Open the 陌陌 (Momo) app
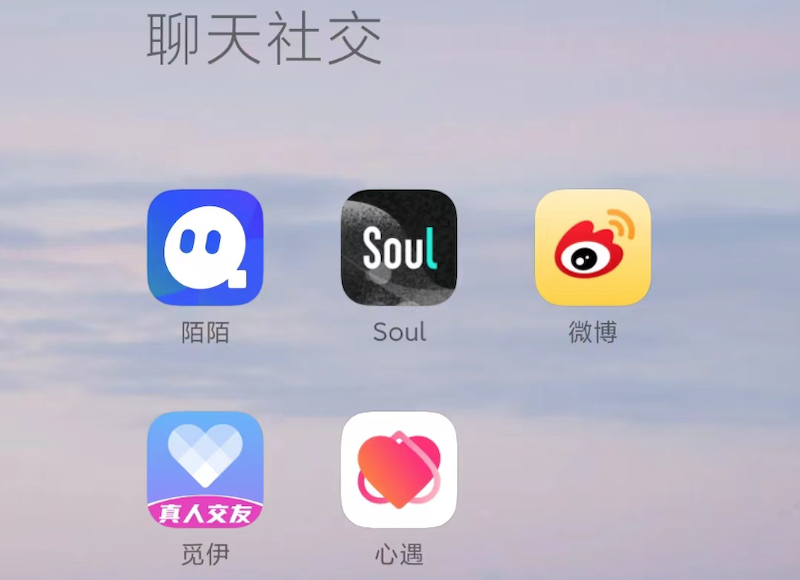This screenshot has width=800, height=580. click(205, 247)
